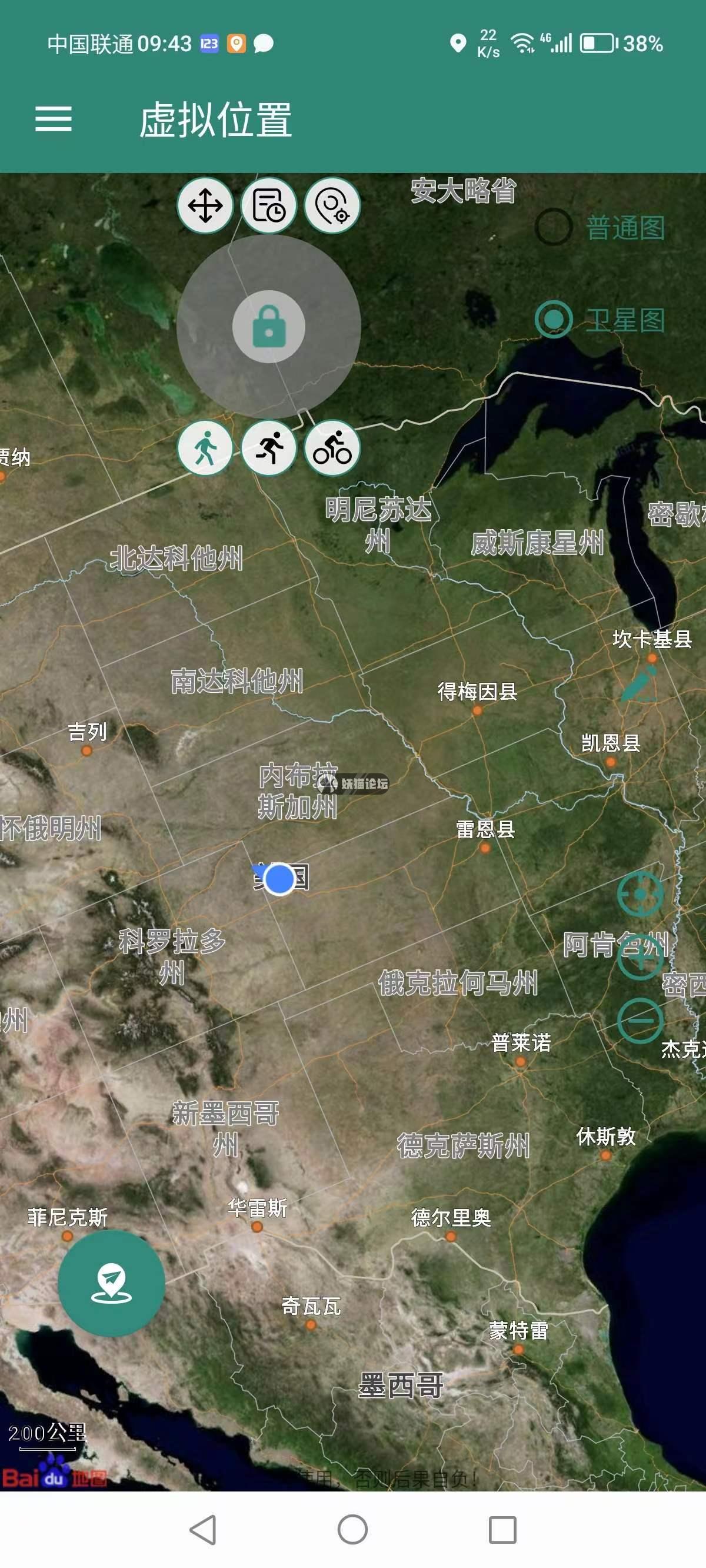706x1568 pixels.
Task: Start virtual location floating button
Action: (x=111, y=1283)
